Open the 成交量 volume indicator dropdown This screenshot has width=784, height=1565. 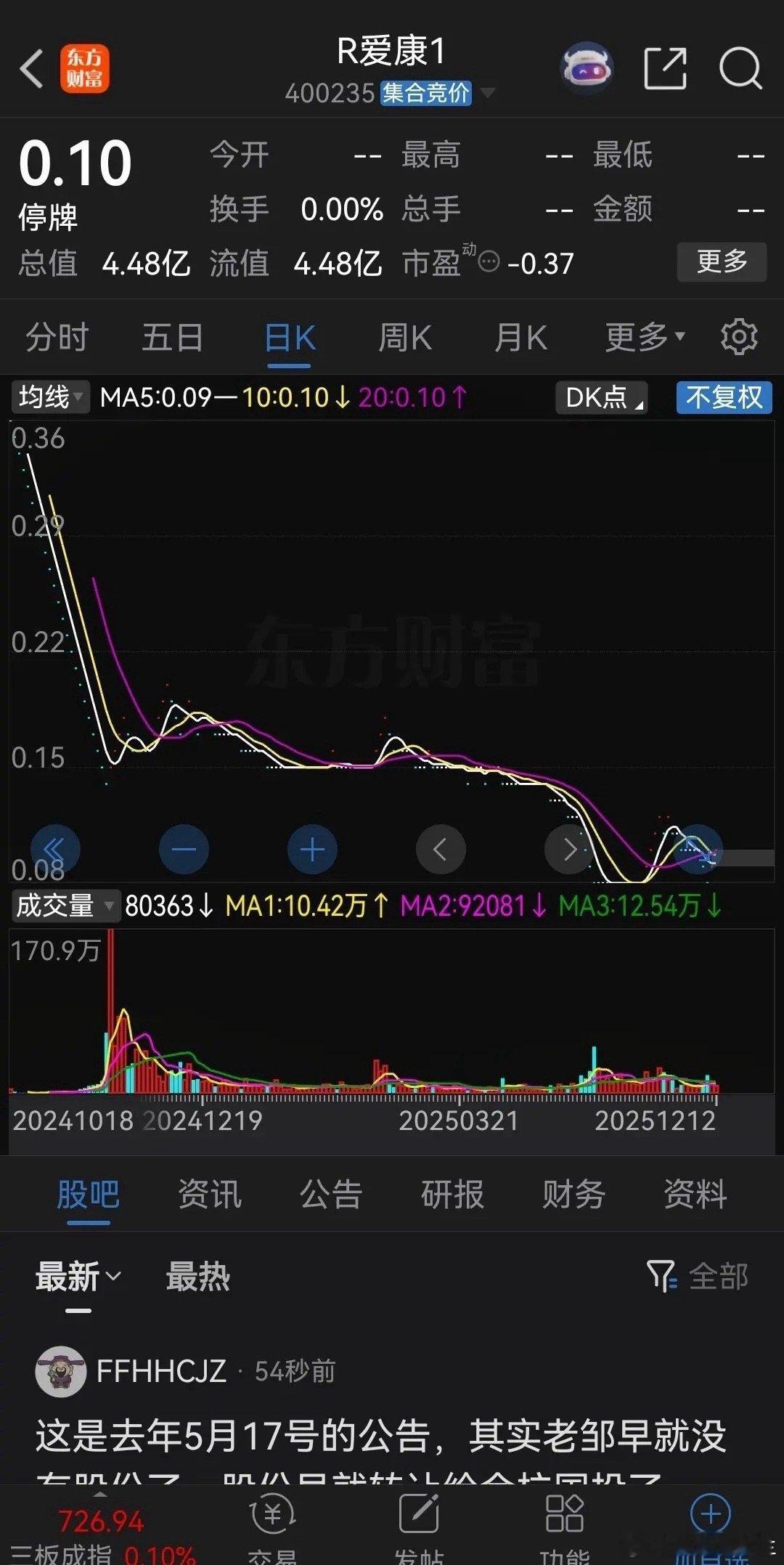click(65, 906)
